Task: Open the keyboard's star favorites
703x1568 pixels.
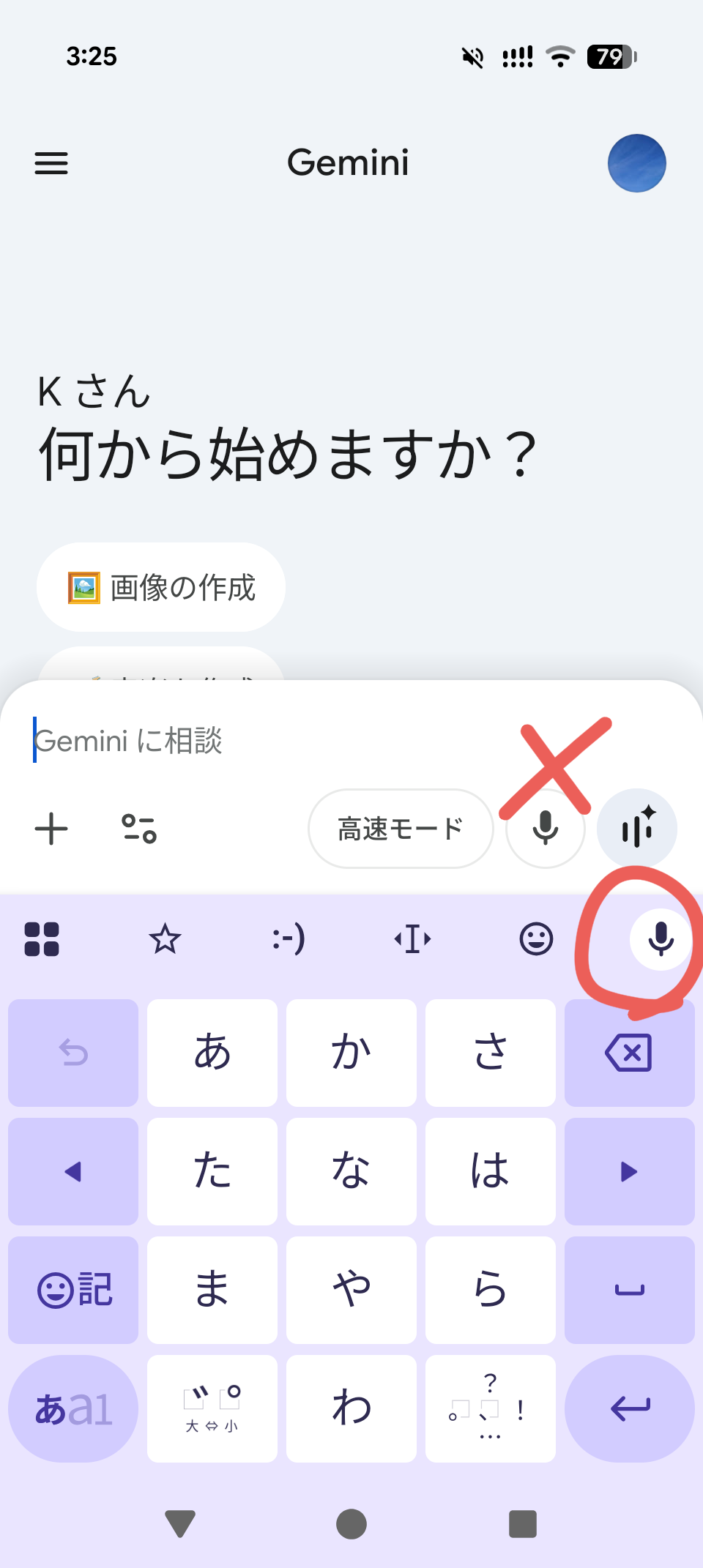Action: (165, 939)
